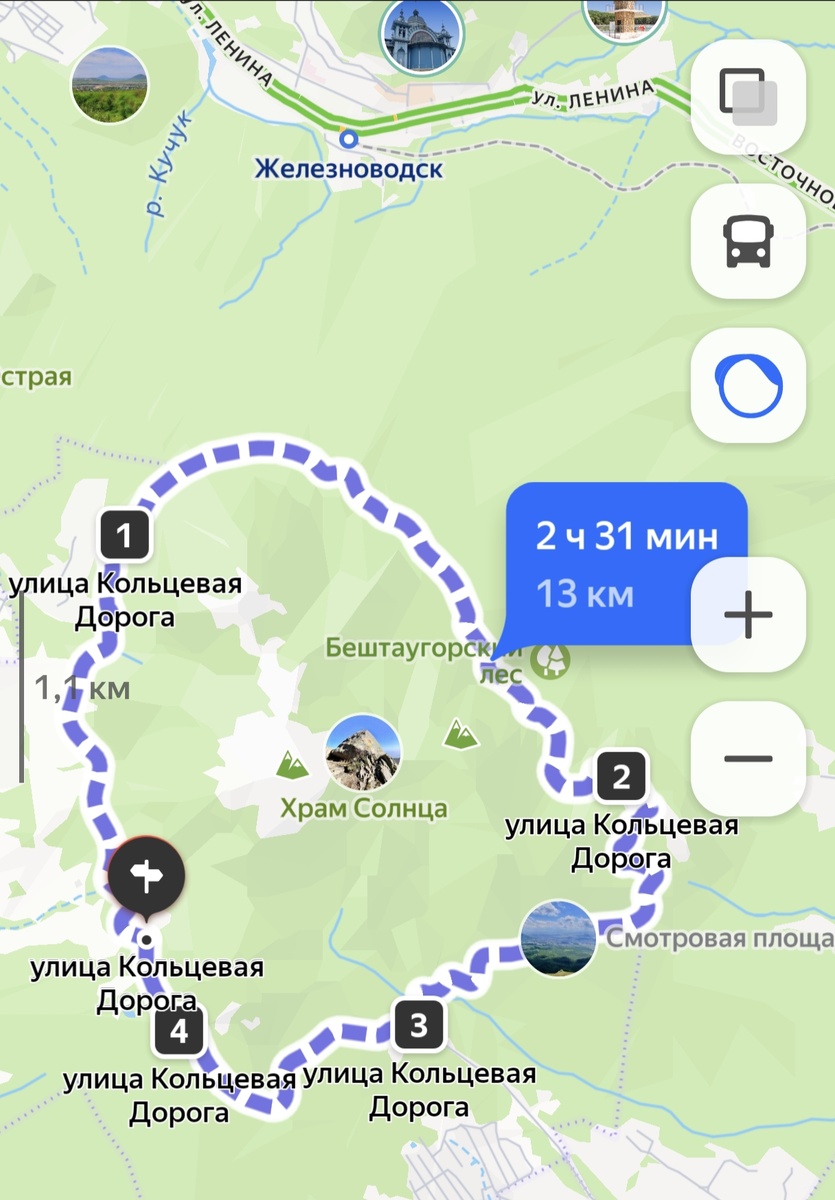Open the Смотровая площадка viewpoint photo
Image resolution: width=835 pixels, height=1200 pixels.
558,939
